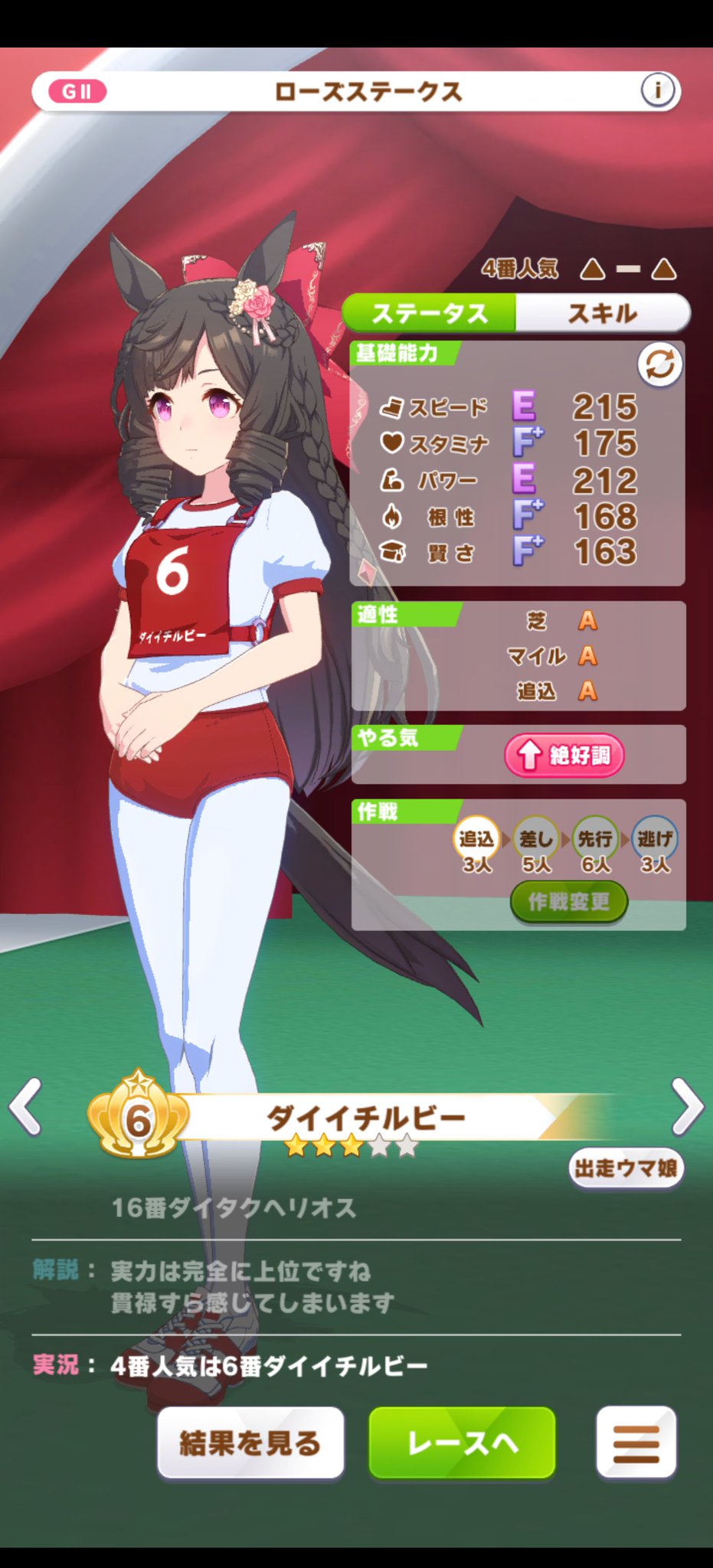The height and width of the screenshot is (1568, 713).
Task: Switch to the スキル tab
Action: (x=602, y=313)
